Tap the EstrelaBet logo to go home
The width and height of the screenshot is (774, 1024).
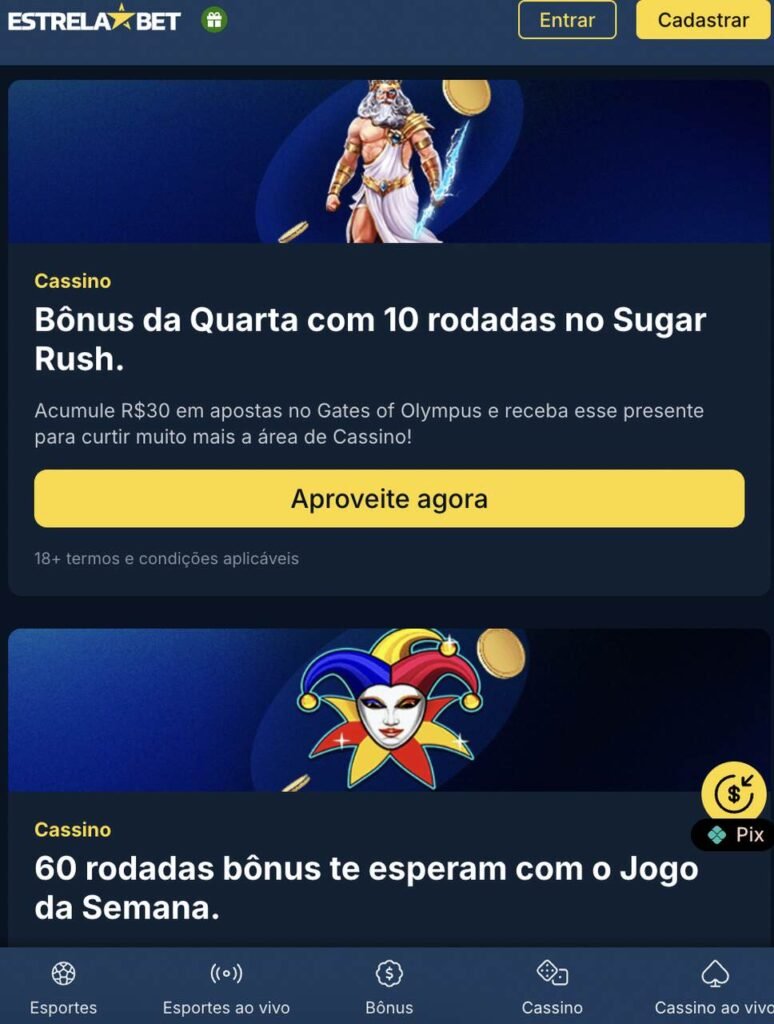[94, 20]
